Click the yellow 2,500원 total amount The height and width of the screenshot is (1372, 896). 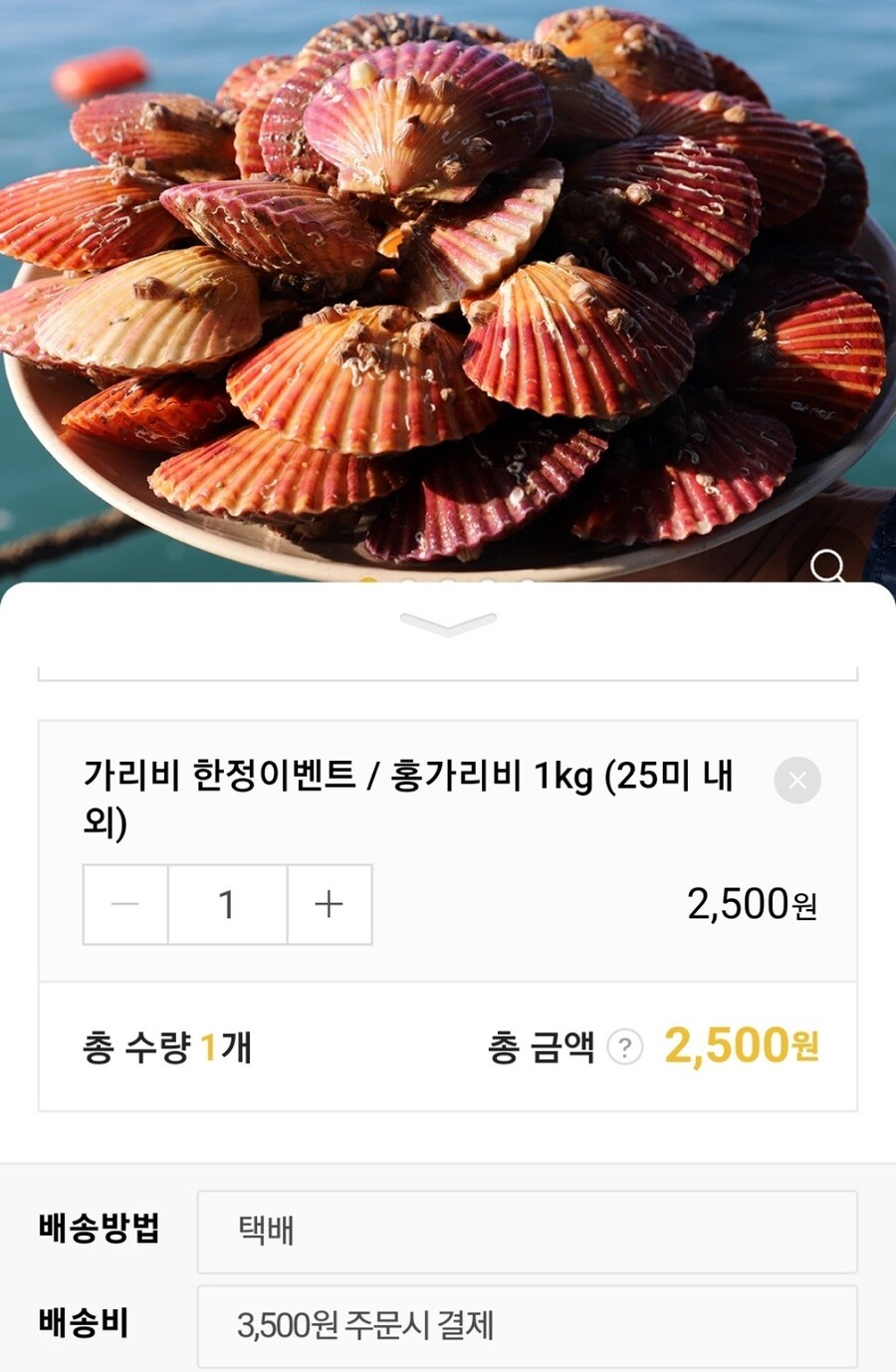pos(742,1046)
